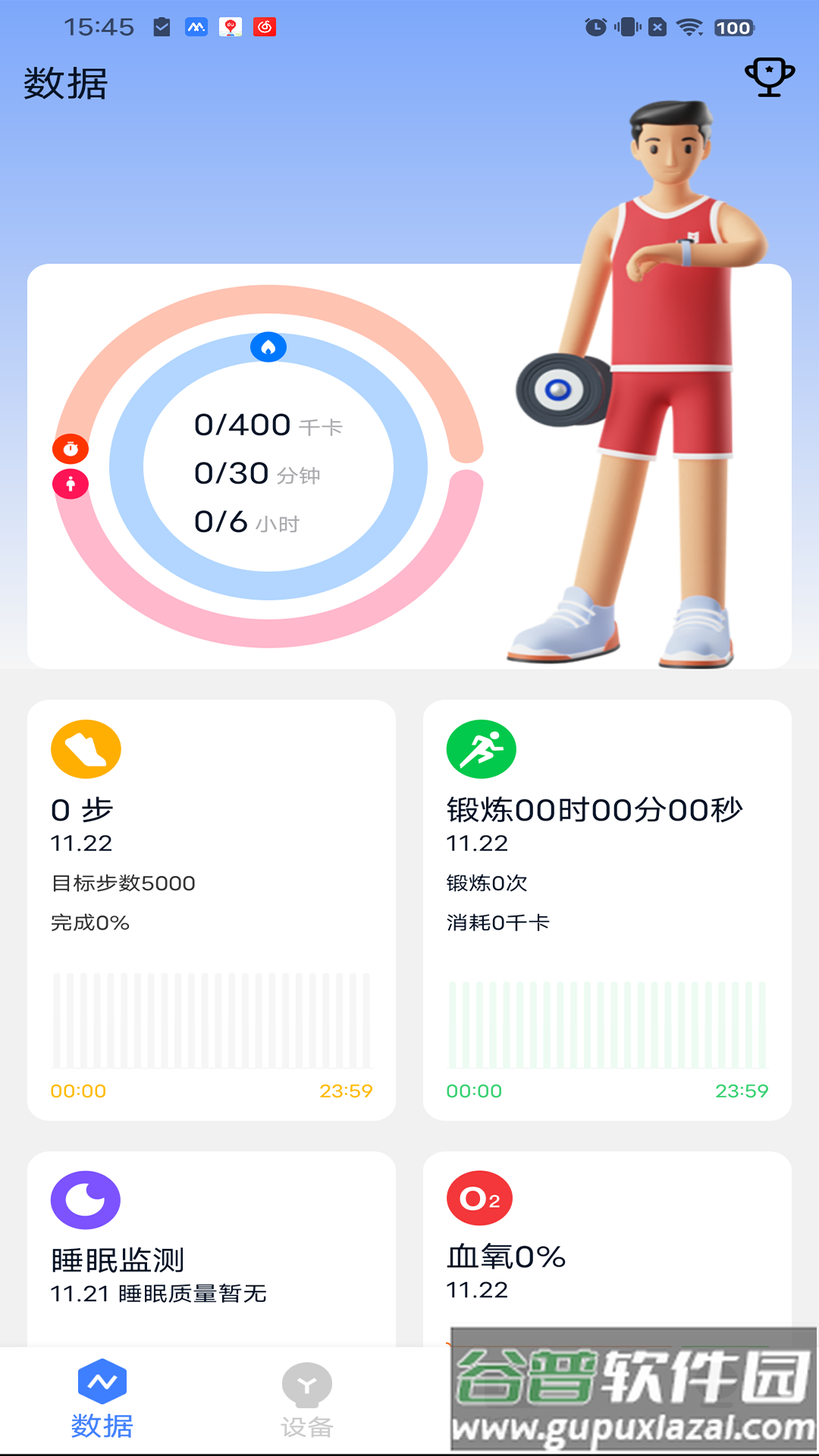Open the steps card showing 0 步

[211, 909]
